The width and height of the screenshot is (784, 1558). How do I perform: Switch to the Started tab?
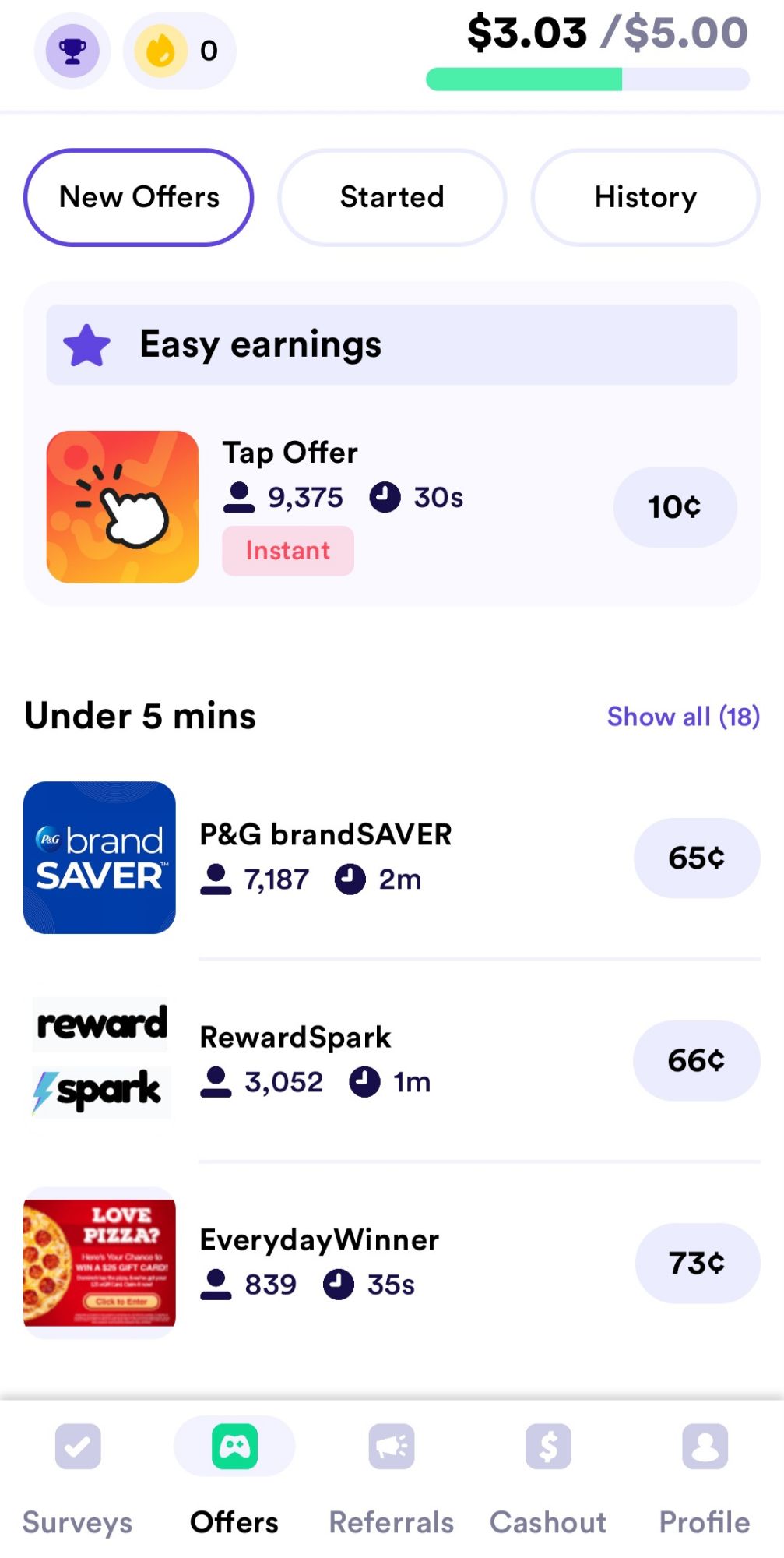pos(392,197)
